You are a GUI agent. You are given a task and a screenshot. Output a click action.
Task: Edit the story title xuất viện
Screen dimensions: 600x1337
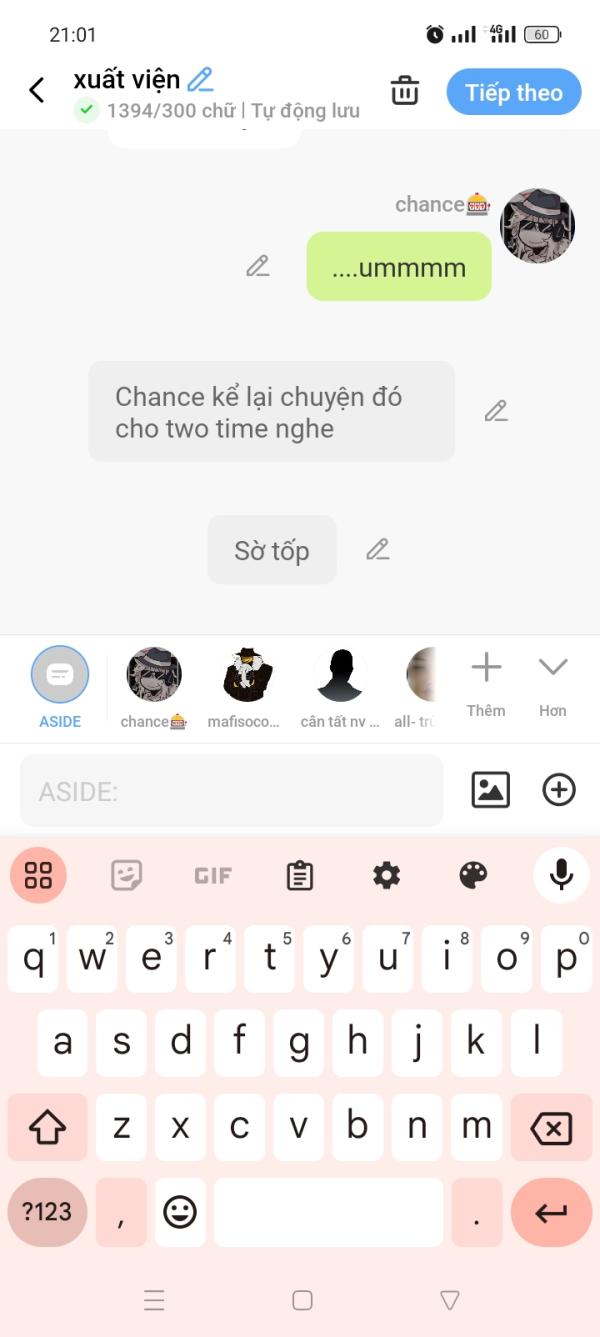[x=201, y=79]
